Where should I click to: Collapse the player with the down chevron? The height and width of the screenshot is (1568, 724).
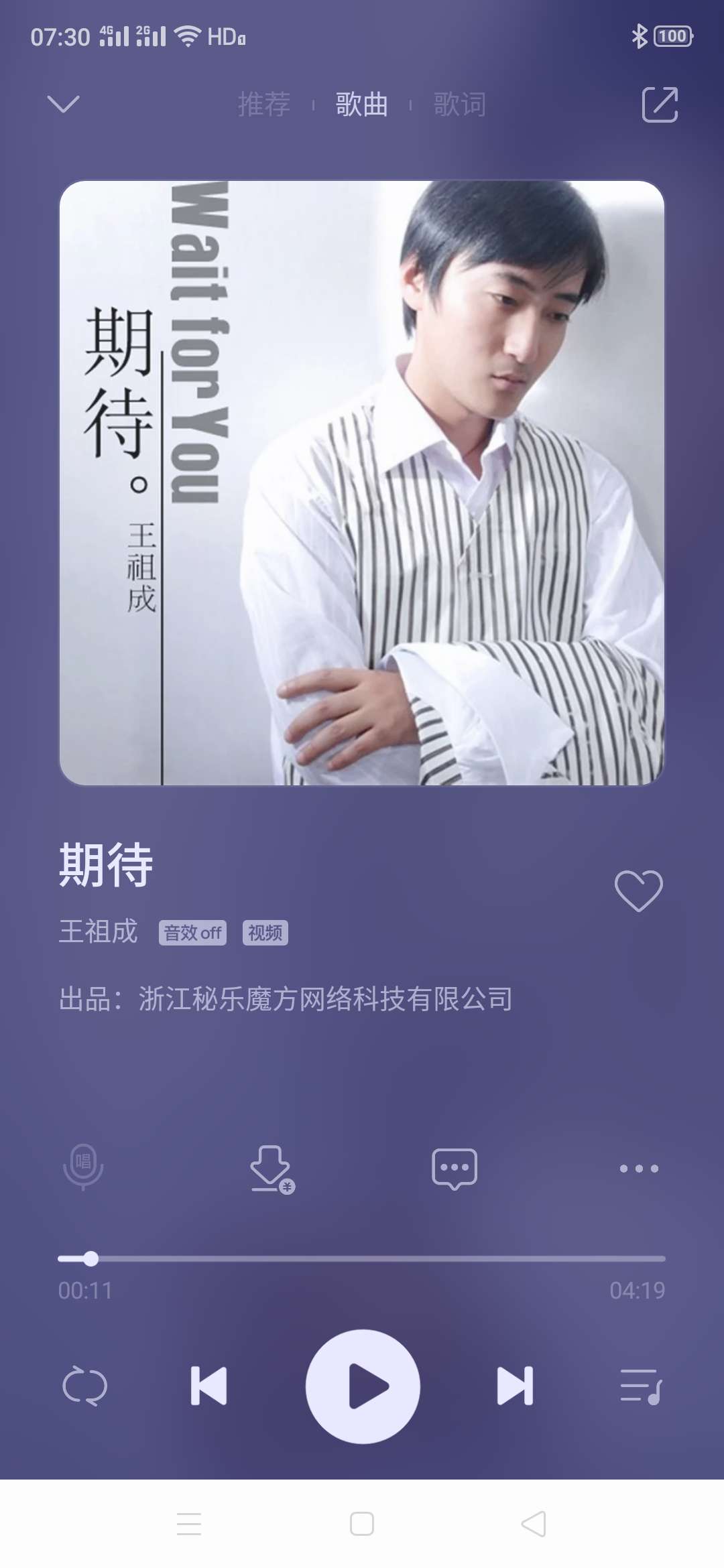pos(62,105)
